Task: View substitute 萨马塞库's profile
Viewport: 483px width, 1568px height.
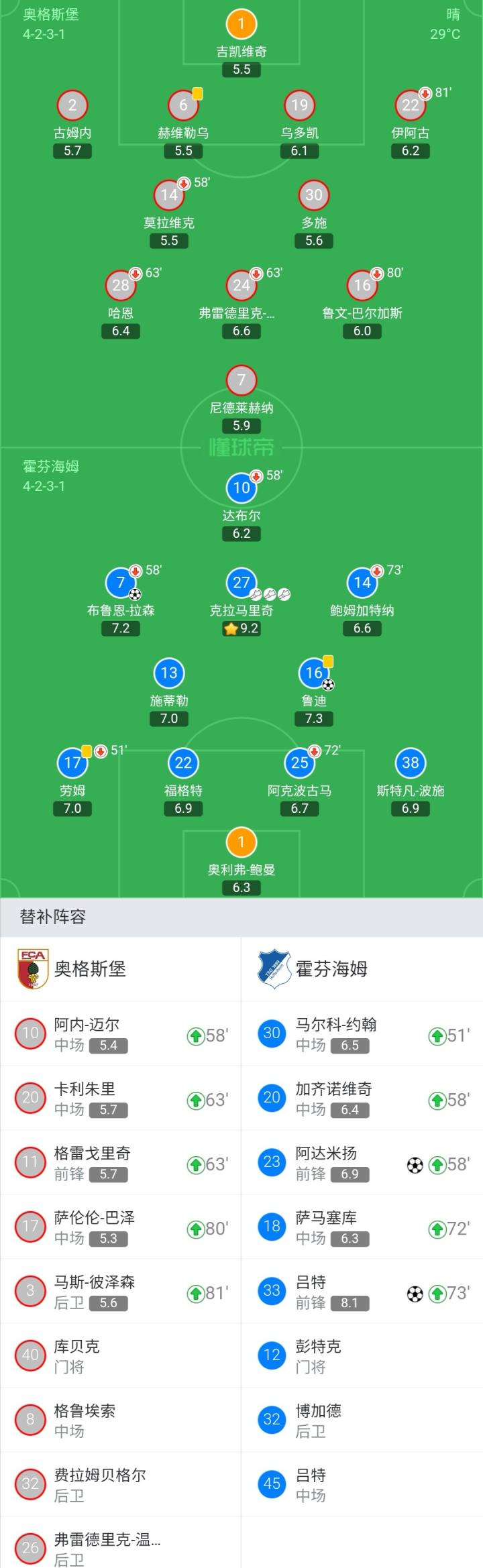Action: pyautogui.click(x=362, y=1227)
